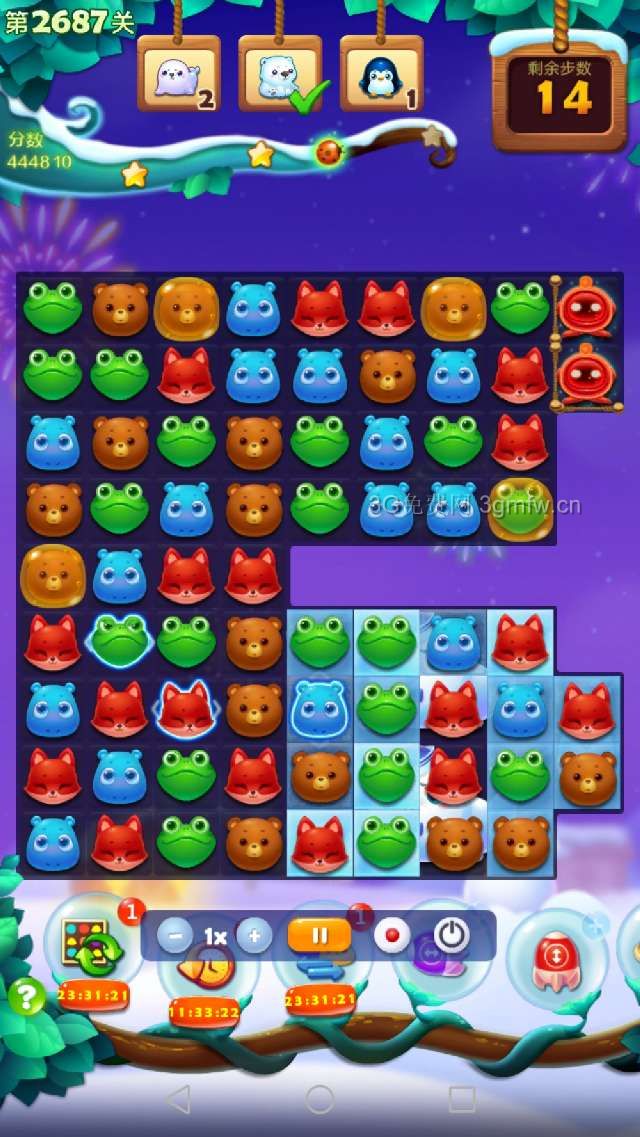
Task: Pause with the orange pause button
Action: pos(319,936)
